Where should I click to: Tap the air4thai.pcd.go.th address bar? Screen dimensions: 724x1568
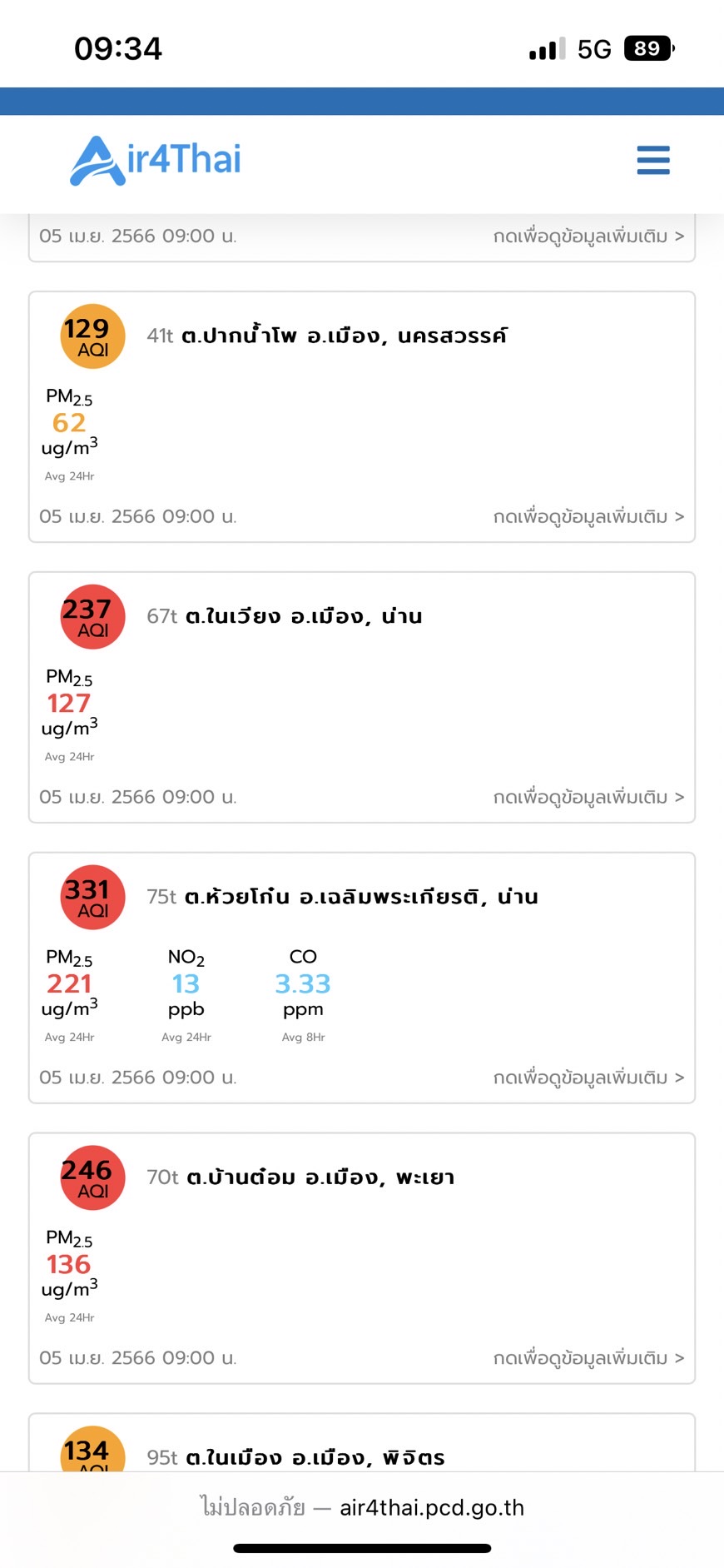tap(362, 1507)
